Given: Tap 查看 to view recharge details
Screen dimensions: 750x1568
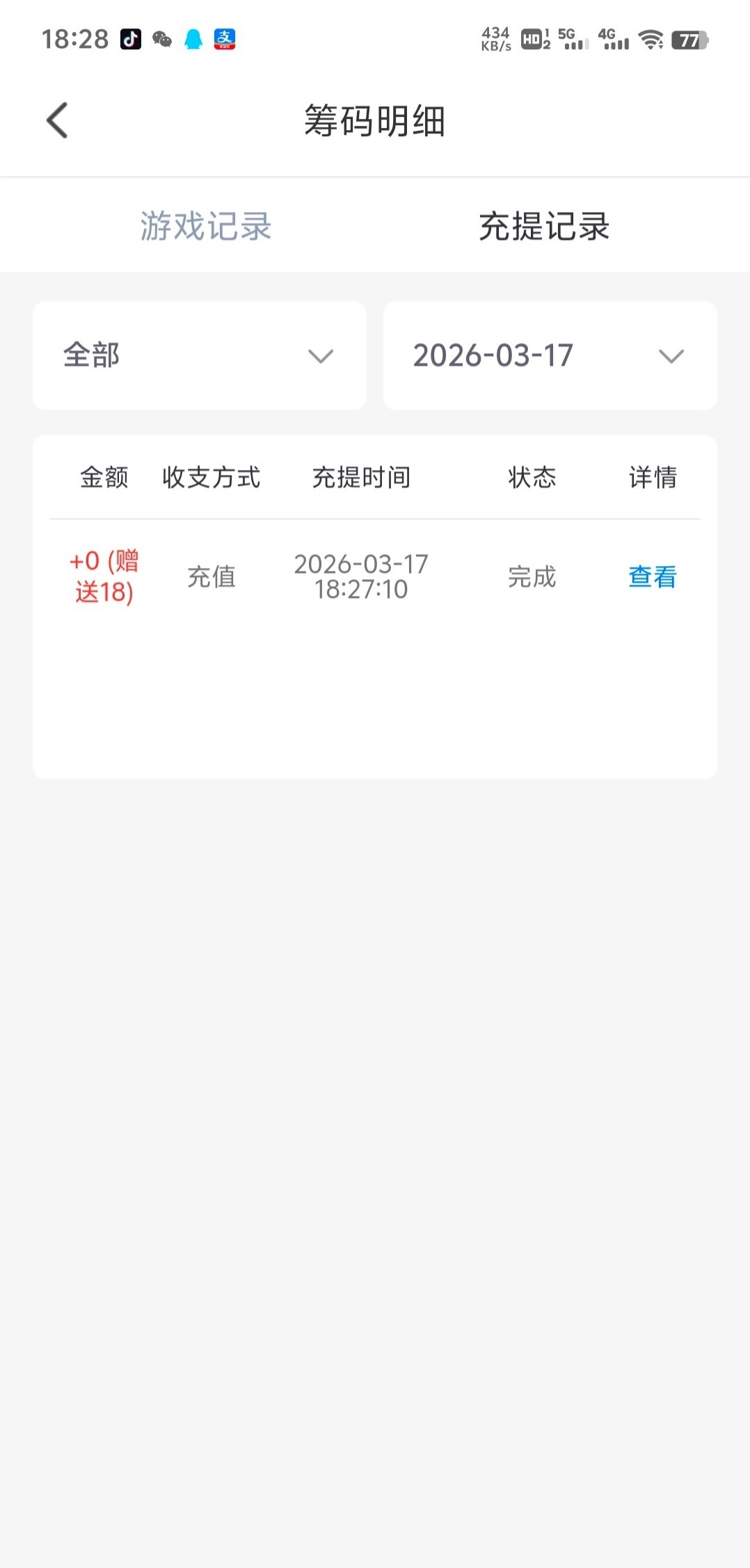Looking at the screenshot, I should pos(652,577).
